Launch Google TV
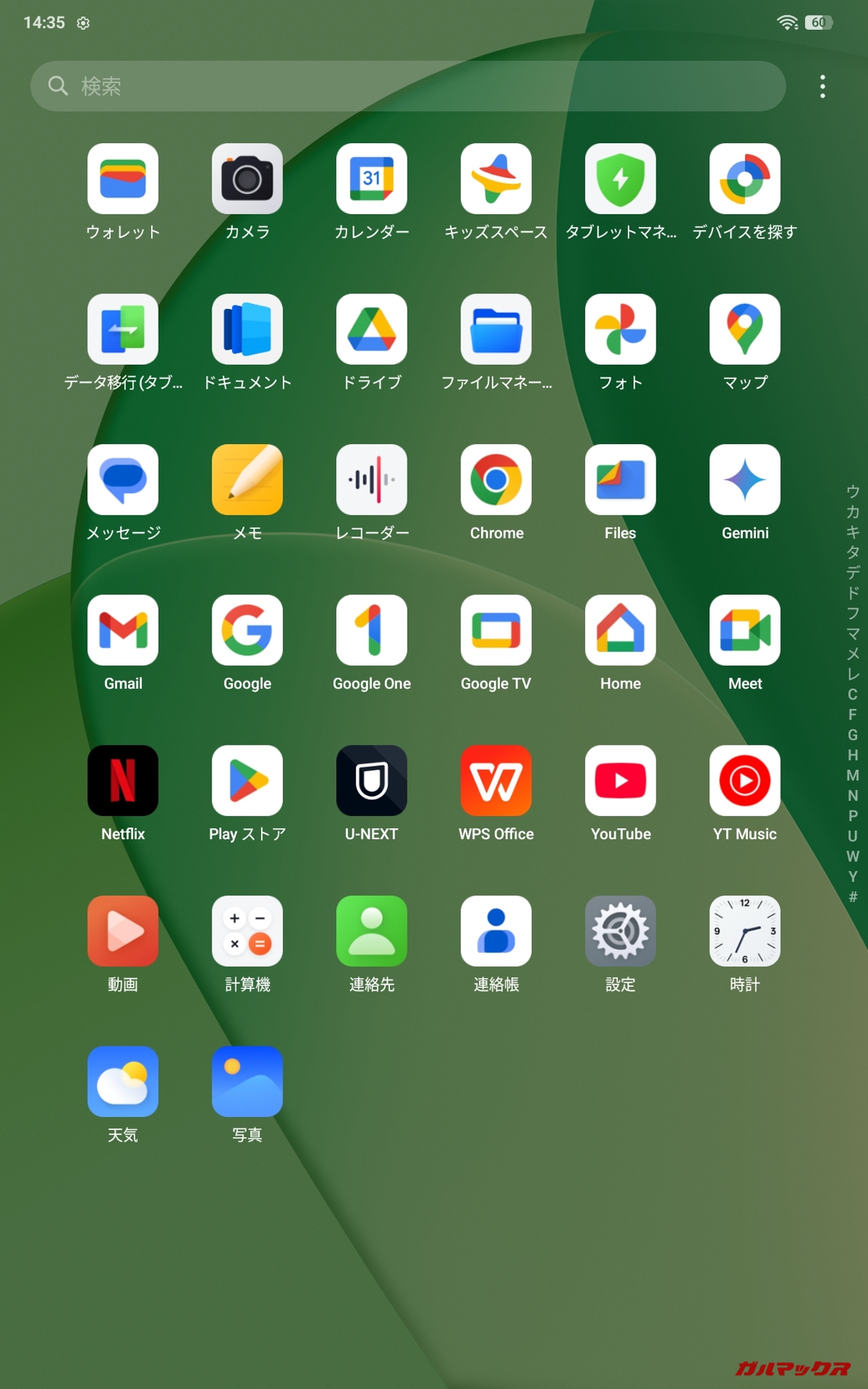Screen dimensions: 868x1389 point(496,631)
